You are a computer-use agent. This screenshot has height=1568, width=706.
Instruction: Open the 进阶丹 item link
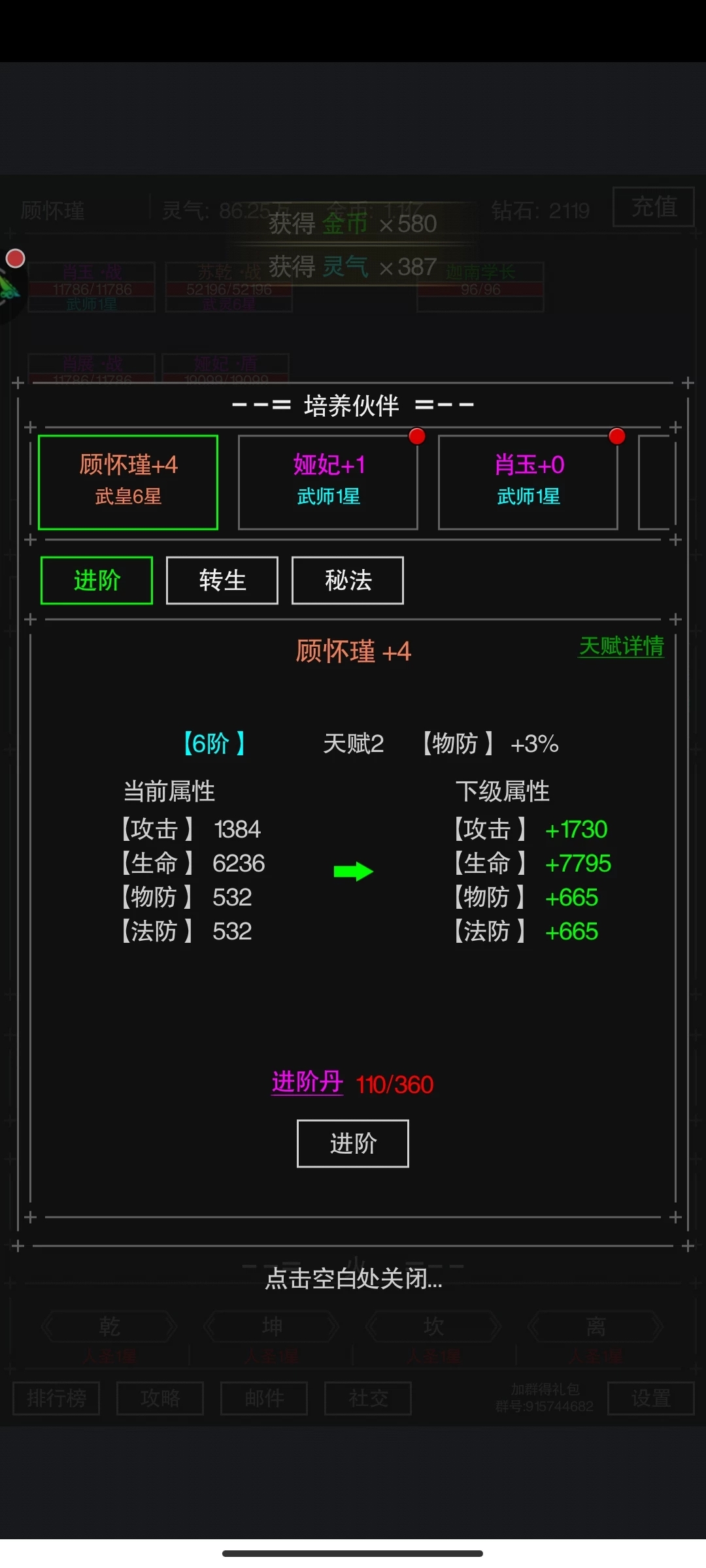click(307, 1082)
